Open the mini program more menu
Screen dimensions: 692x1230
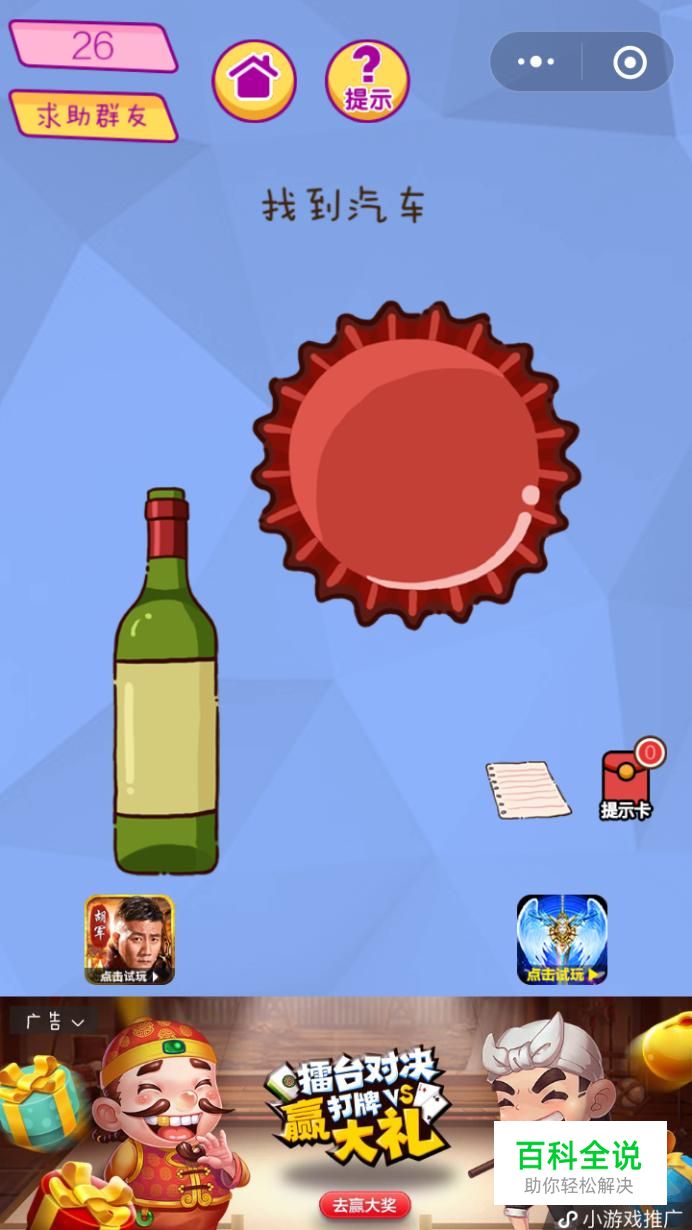[536, 62]
